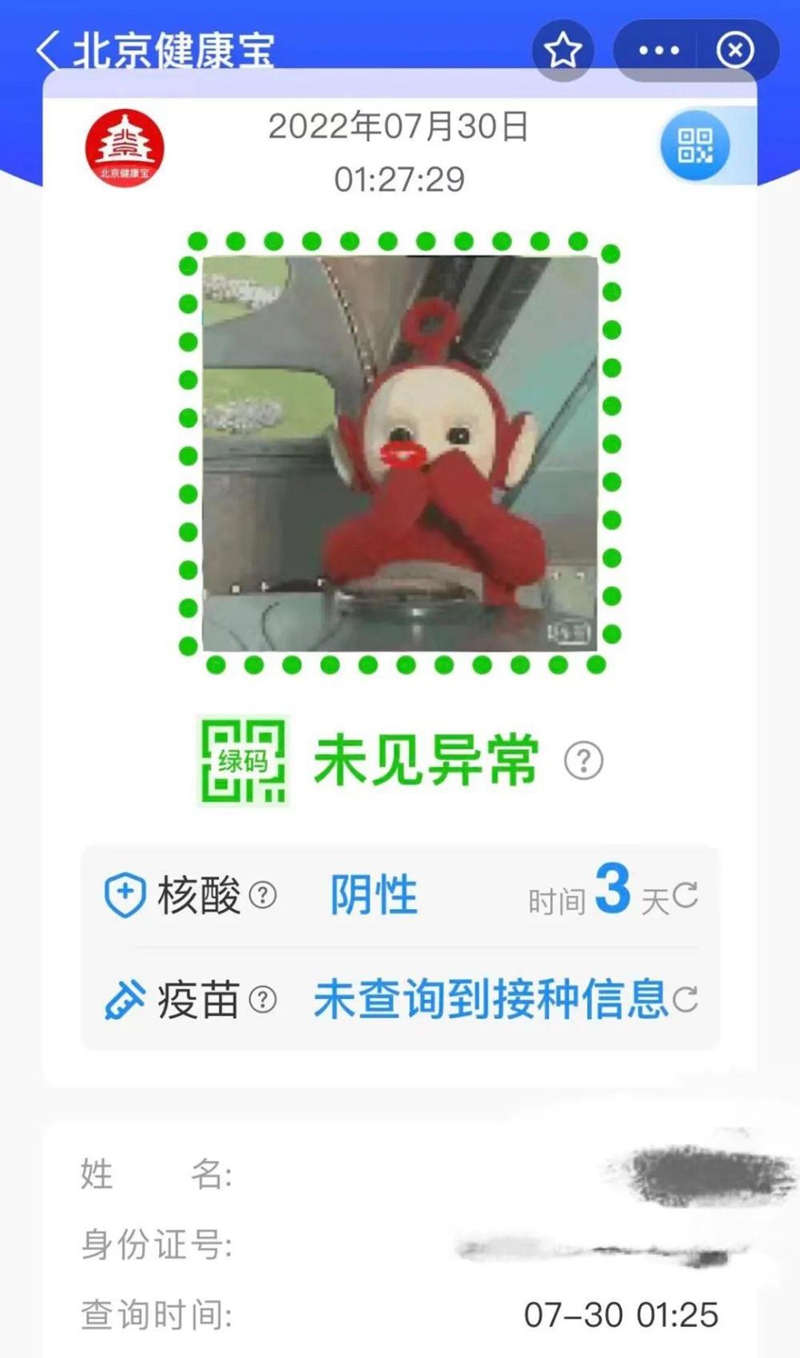Open the blue QR code button
This screenshot has width=800, height=1358.
[695, 146]
